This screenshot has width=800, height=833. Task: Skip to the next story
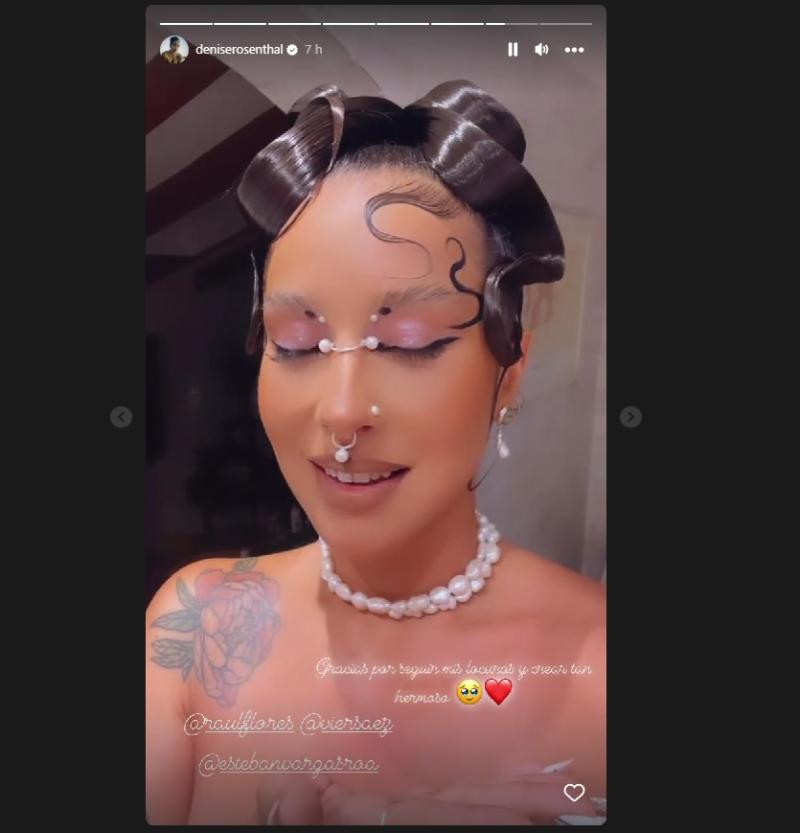pos(630,417)
